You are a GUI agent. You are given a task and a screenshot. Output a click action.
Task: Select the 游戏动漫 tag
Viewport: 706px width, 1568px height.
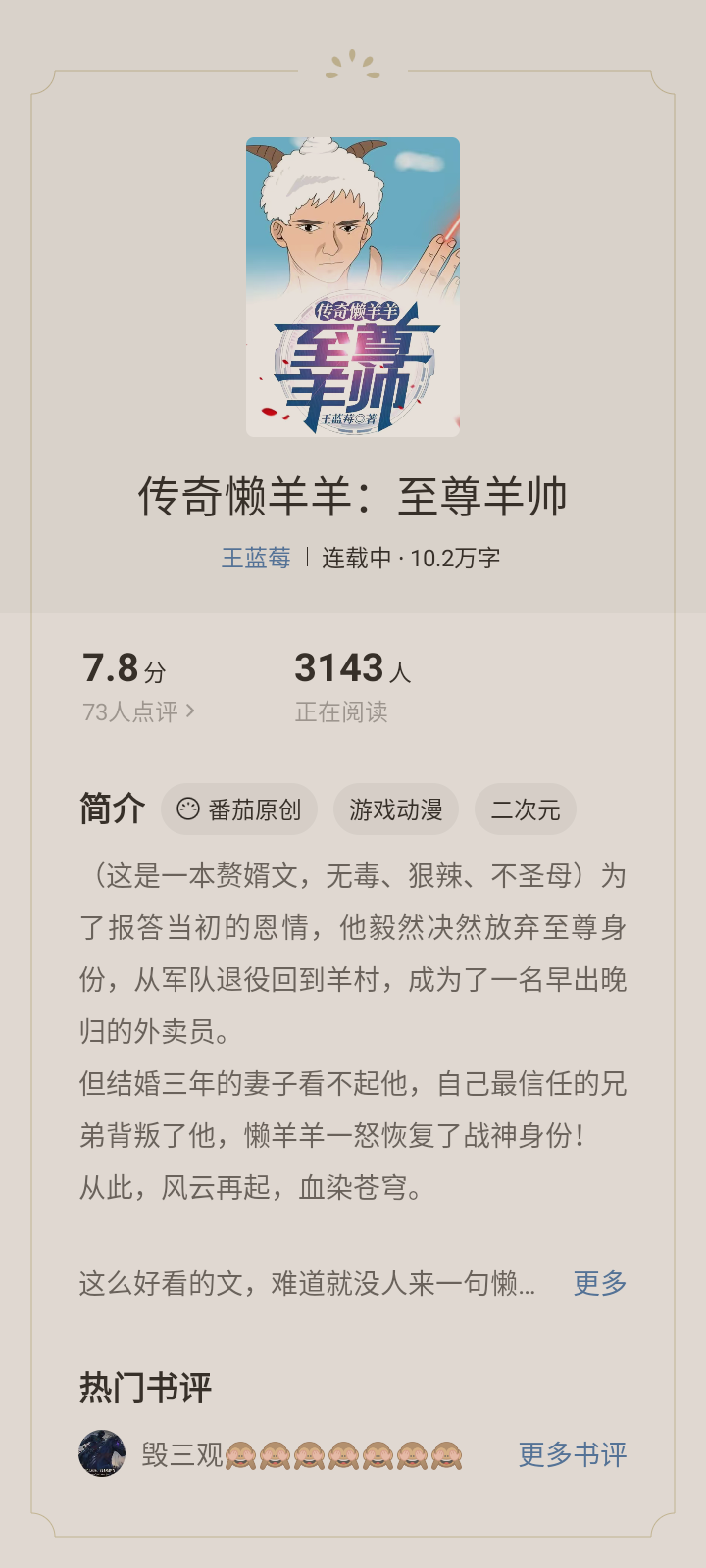click(x=396, y=809)
